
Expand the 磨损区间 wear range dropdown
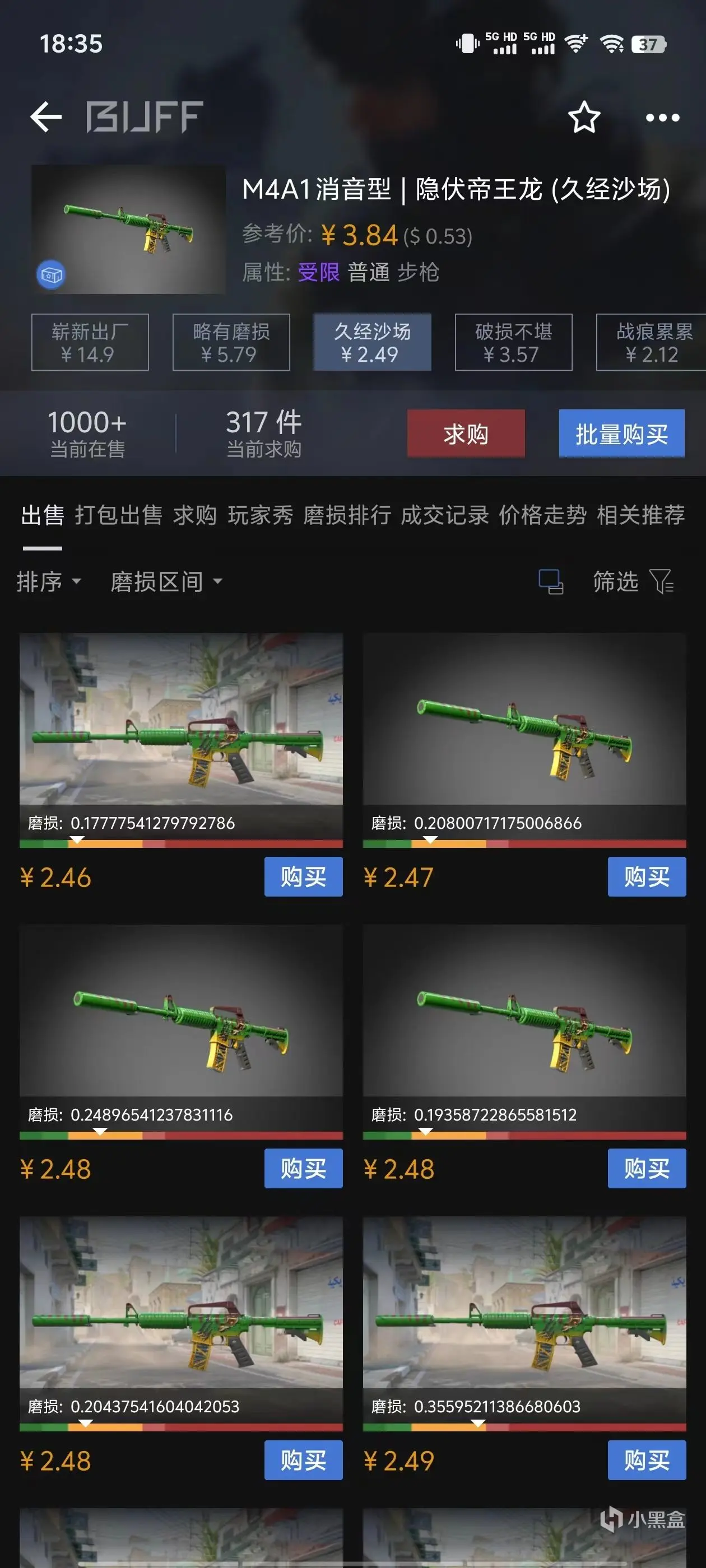tap(166, 581)
